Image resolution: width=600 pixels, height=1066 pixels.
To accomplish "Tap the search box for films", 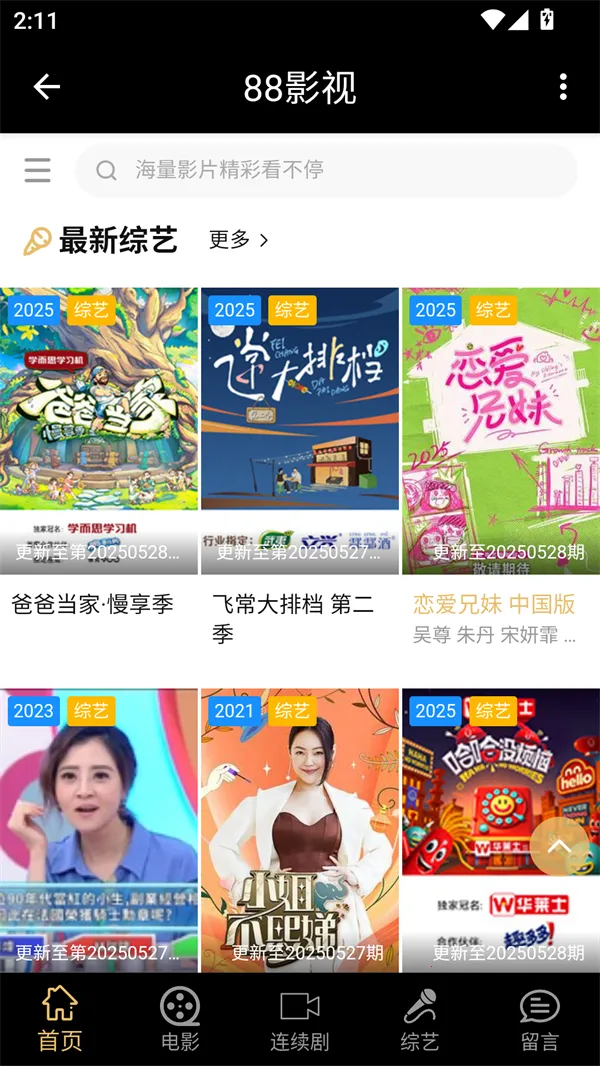I will (326, 170).
